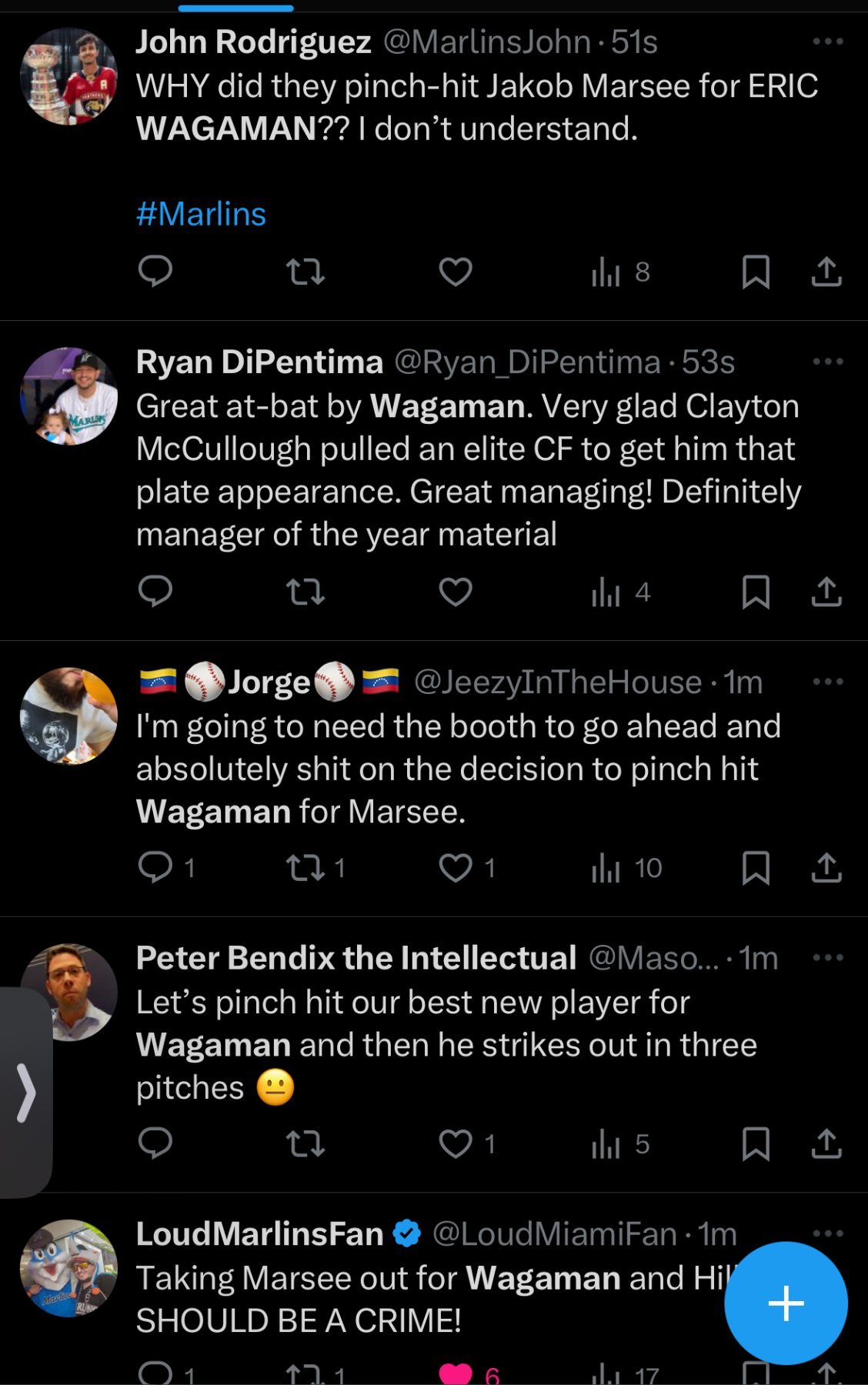Like John Rodriguez's tweet
The width and height of the screenshot is (868, 1385).
point(456,272)
